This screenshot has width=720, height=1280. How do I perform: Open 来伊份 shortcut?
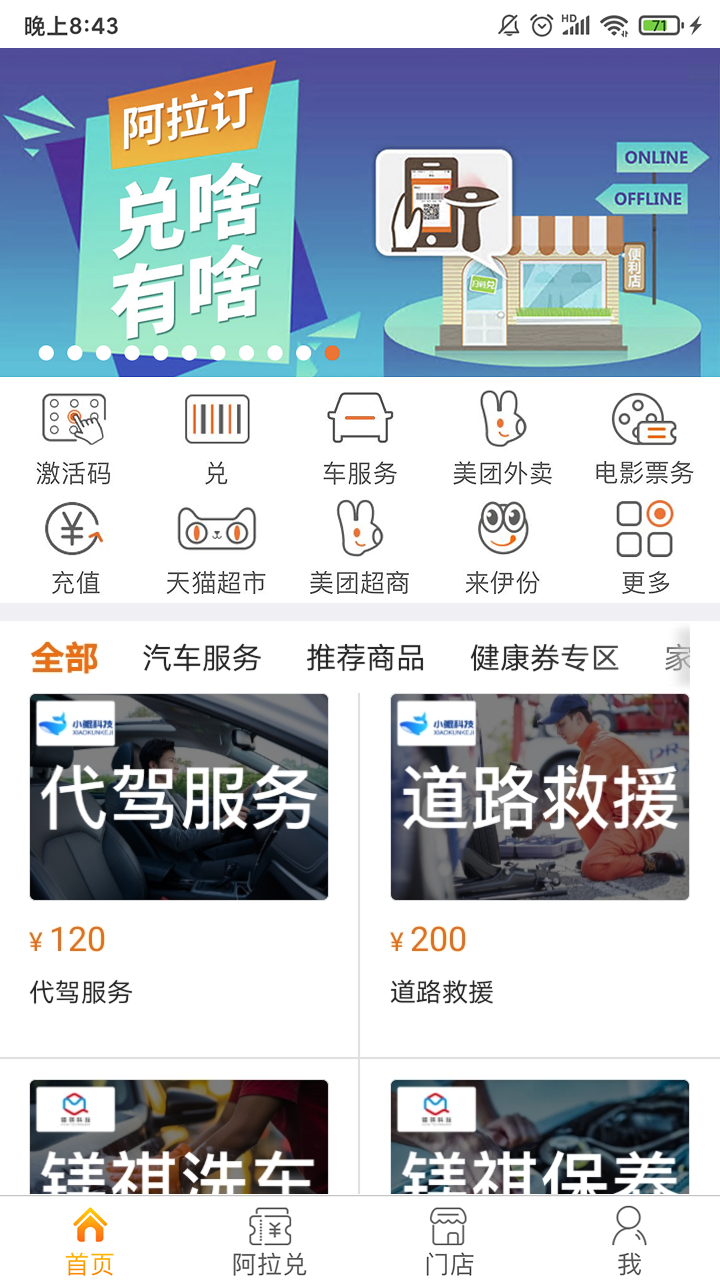pos(502,548)
